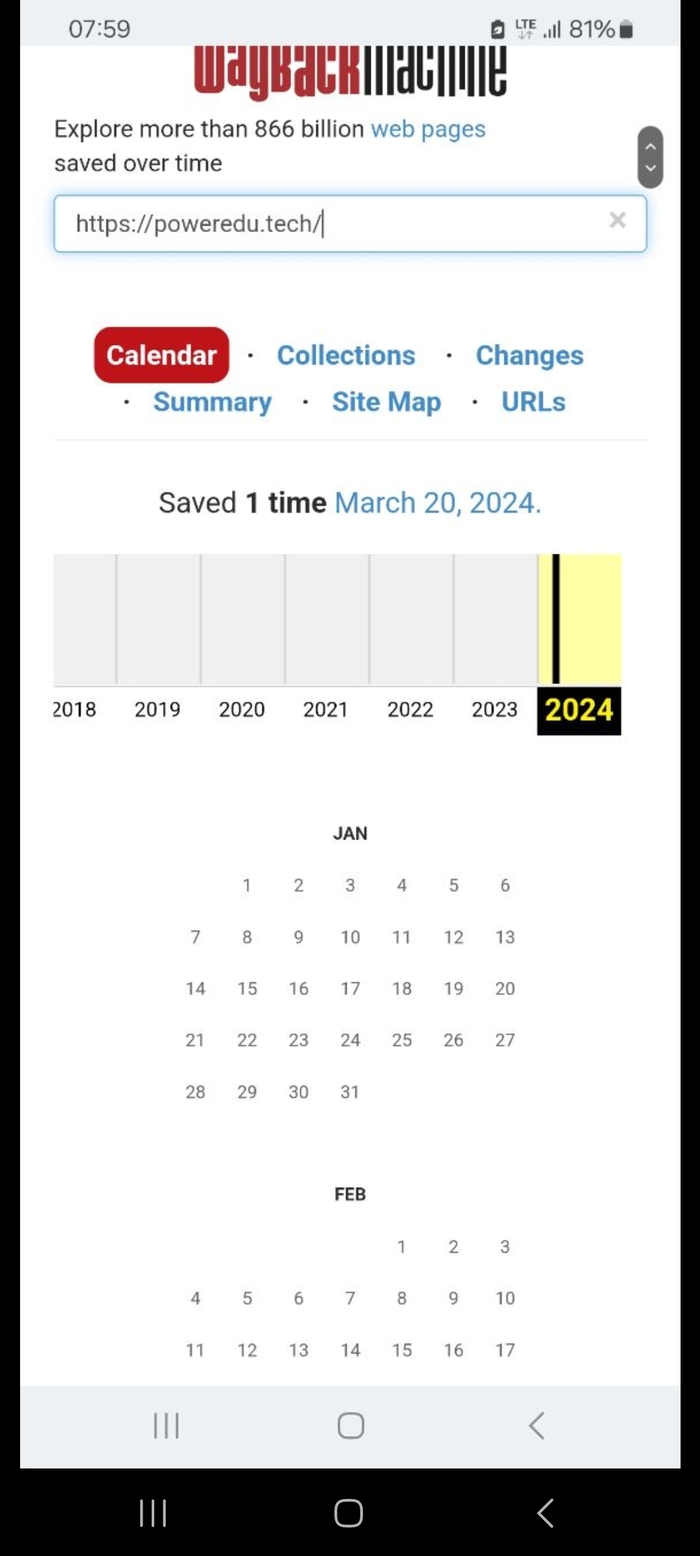Switch to Changes view
700x1556 pixels.
529,355
